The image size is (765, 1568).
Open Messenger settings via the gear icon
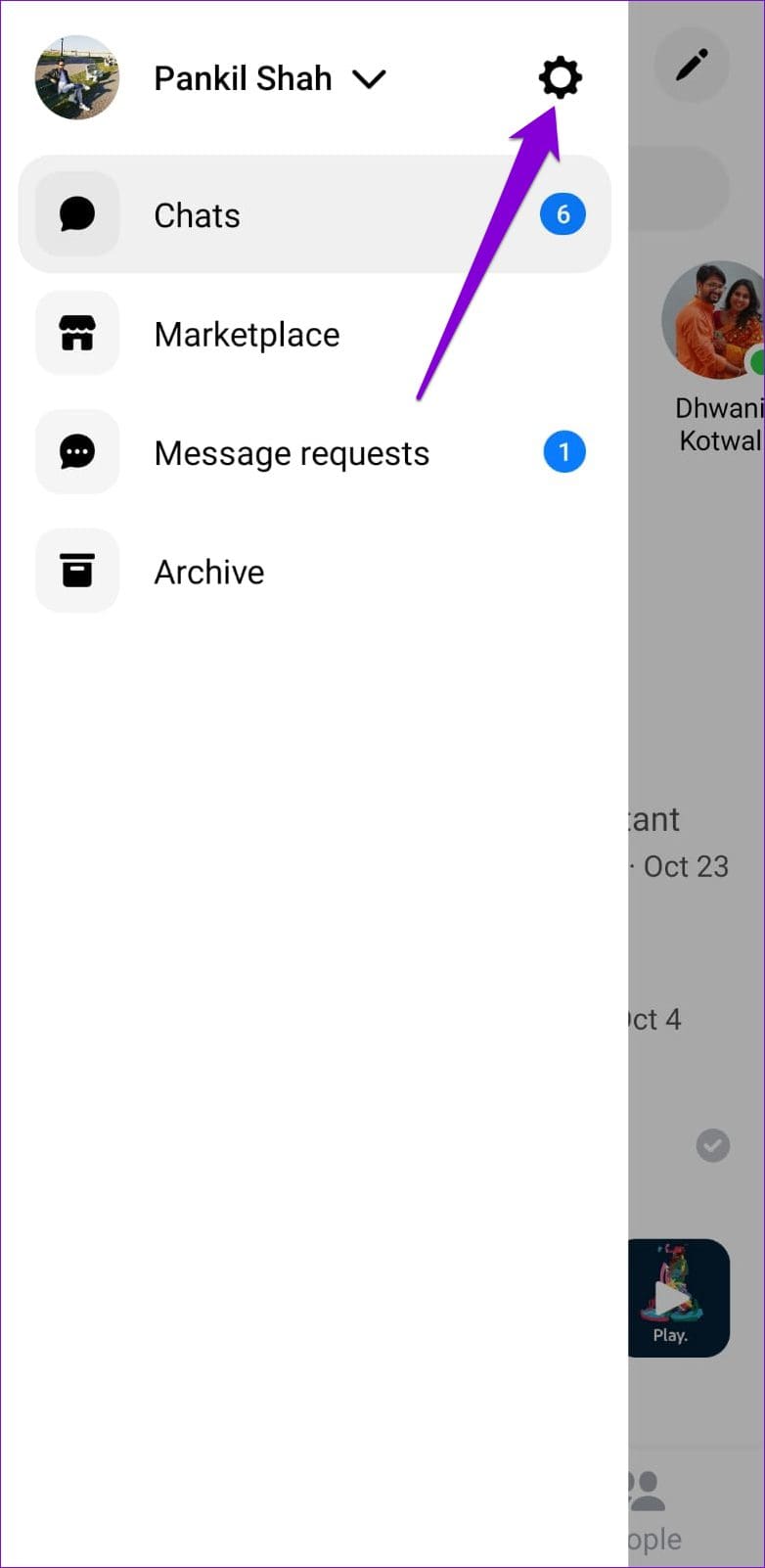pyautogui.click(x=559, y=77)
